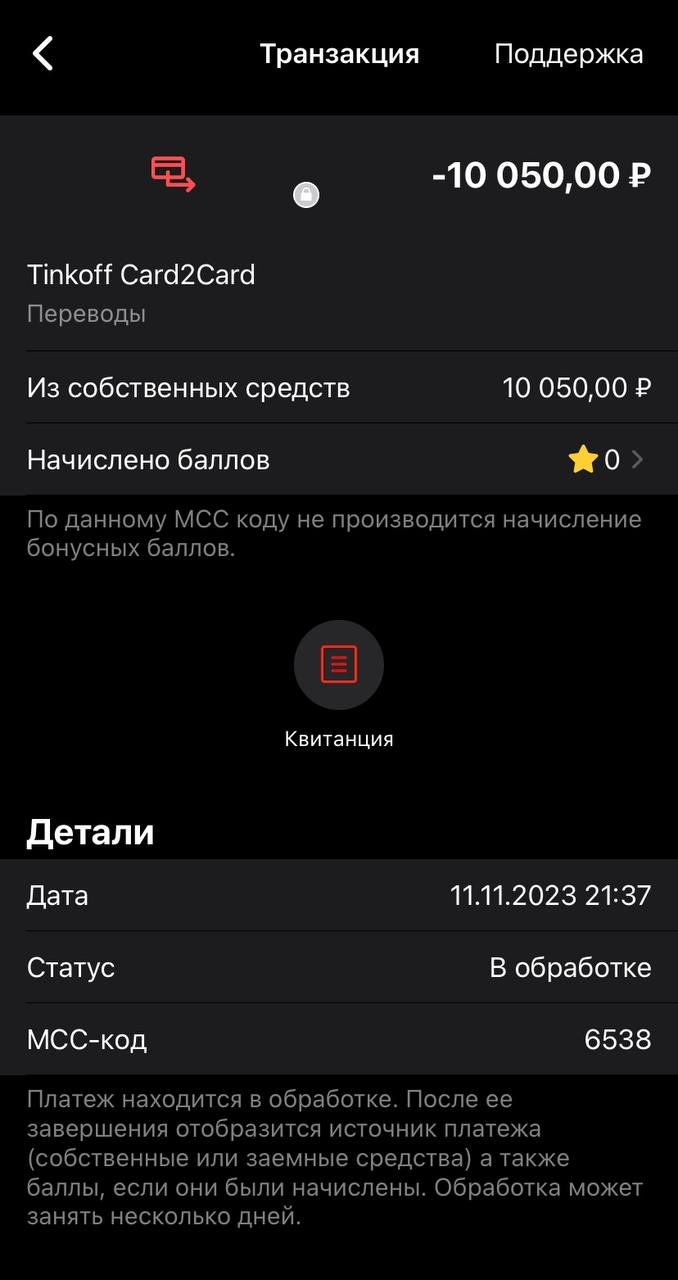This screenshot has height=1280, width=678.
Task: Open the Квитанция receipt button
Action: (339, 665)
